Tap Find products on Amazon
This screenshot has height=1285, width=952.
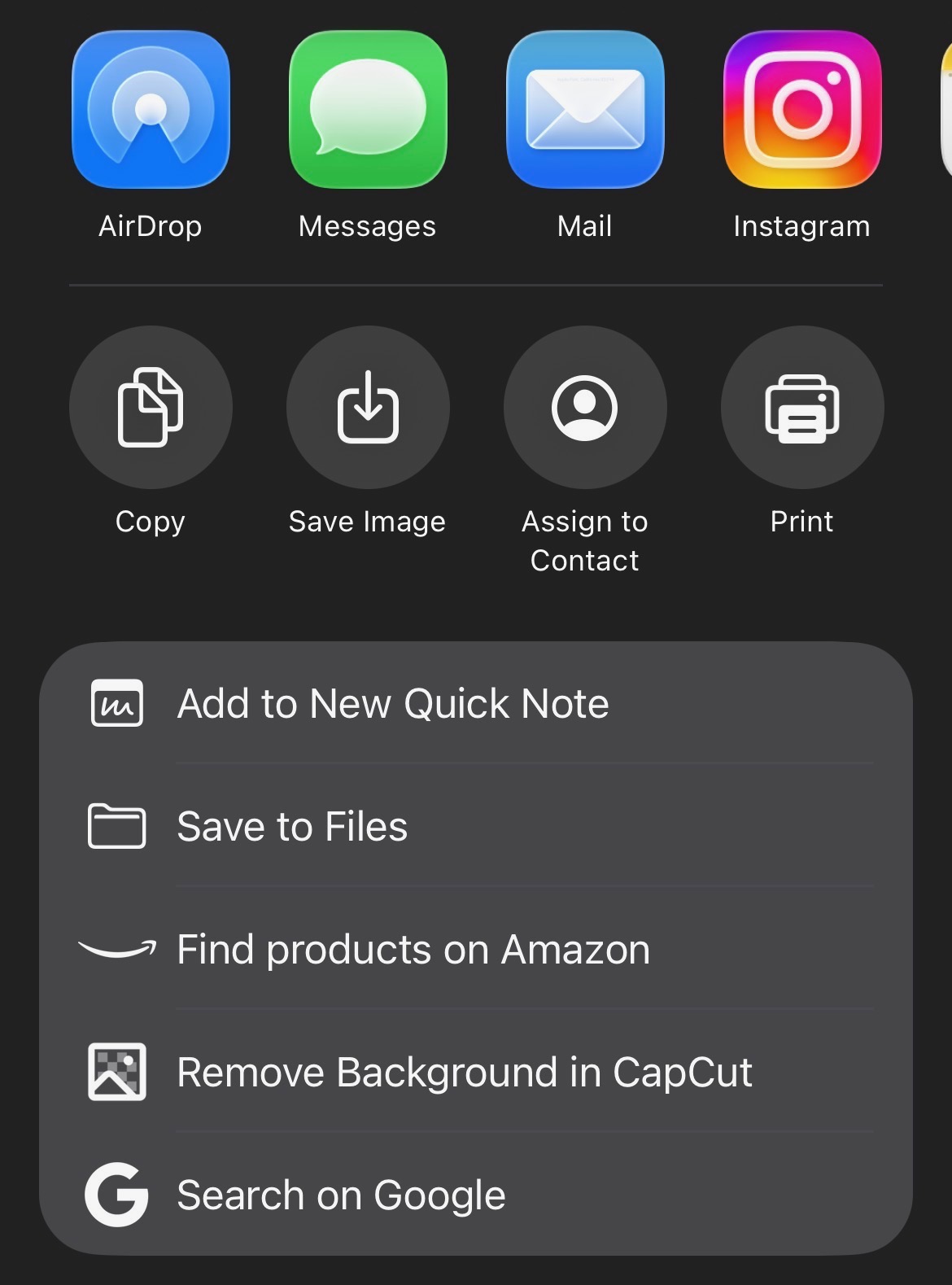tap(475, 950)
